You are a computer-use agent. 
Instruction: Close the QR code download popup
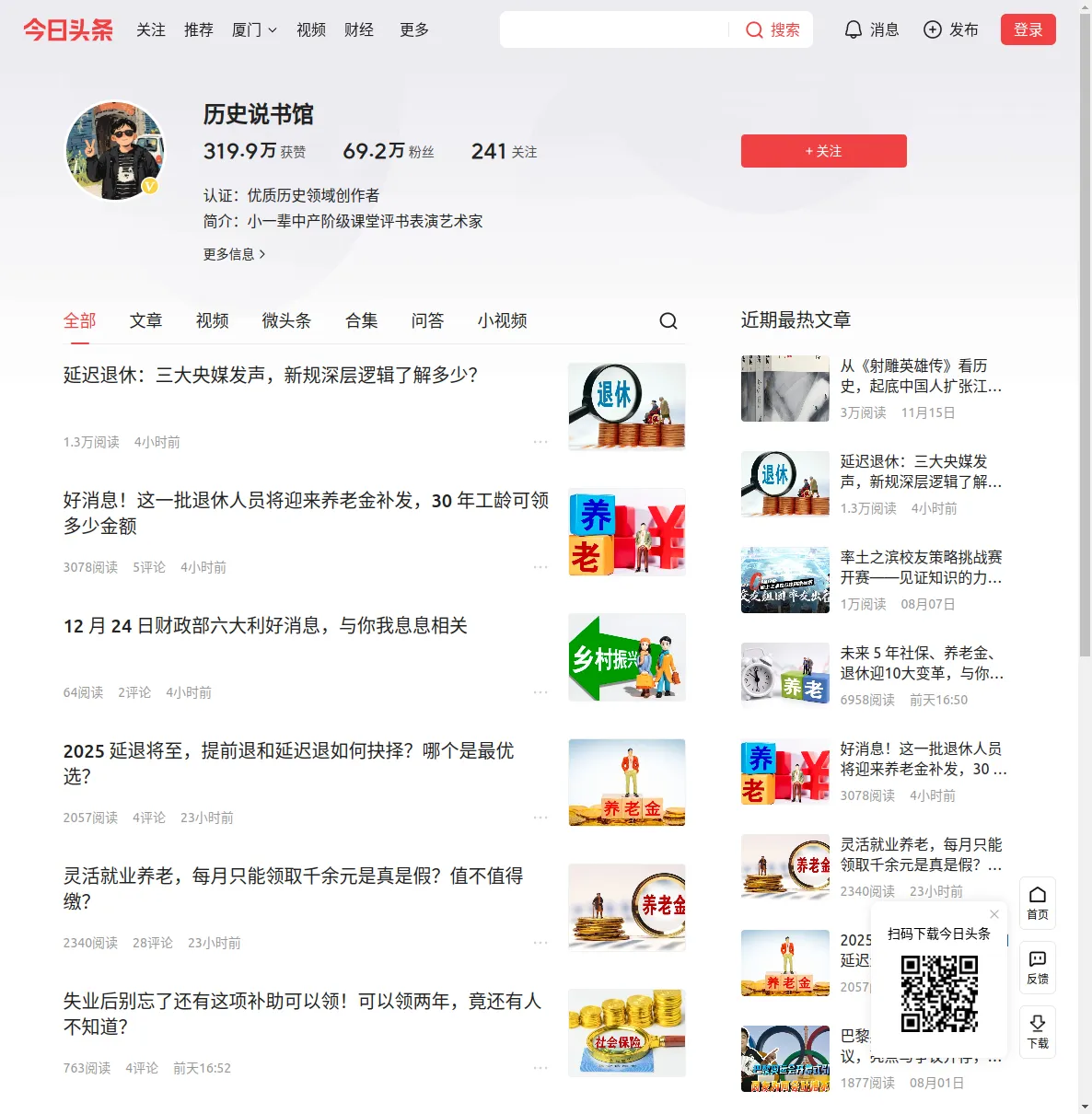[994, 914]
